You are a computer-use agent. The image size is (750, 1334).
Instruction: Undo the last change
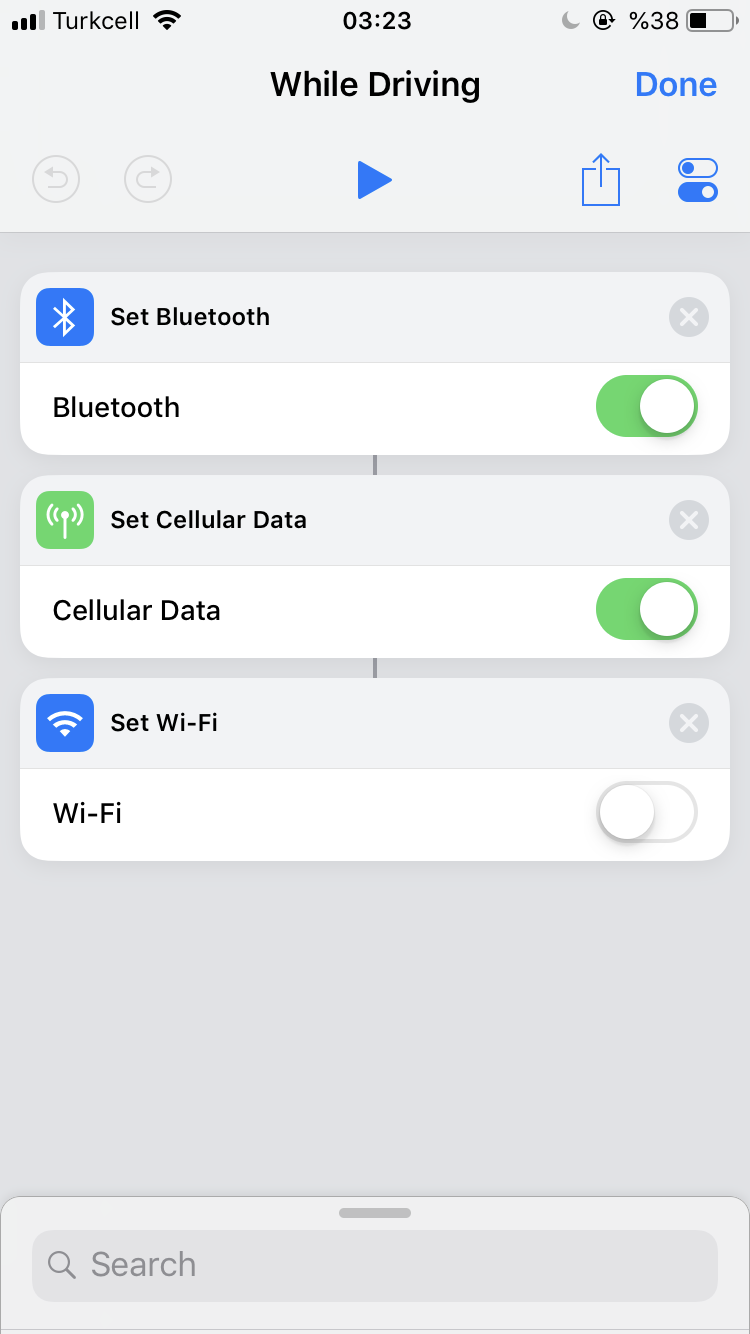point(56,180)
